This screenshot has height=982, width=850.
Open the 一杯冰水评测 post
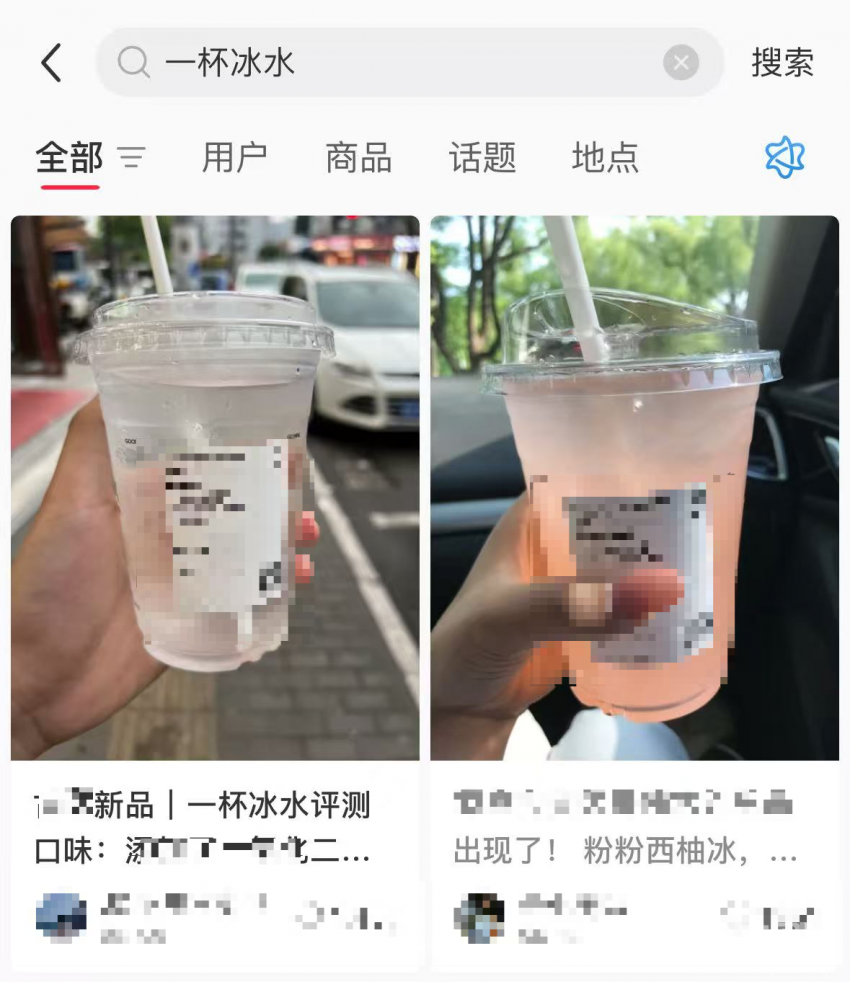(215, 490)
